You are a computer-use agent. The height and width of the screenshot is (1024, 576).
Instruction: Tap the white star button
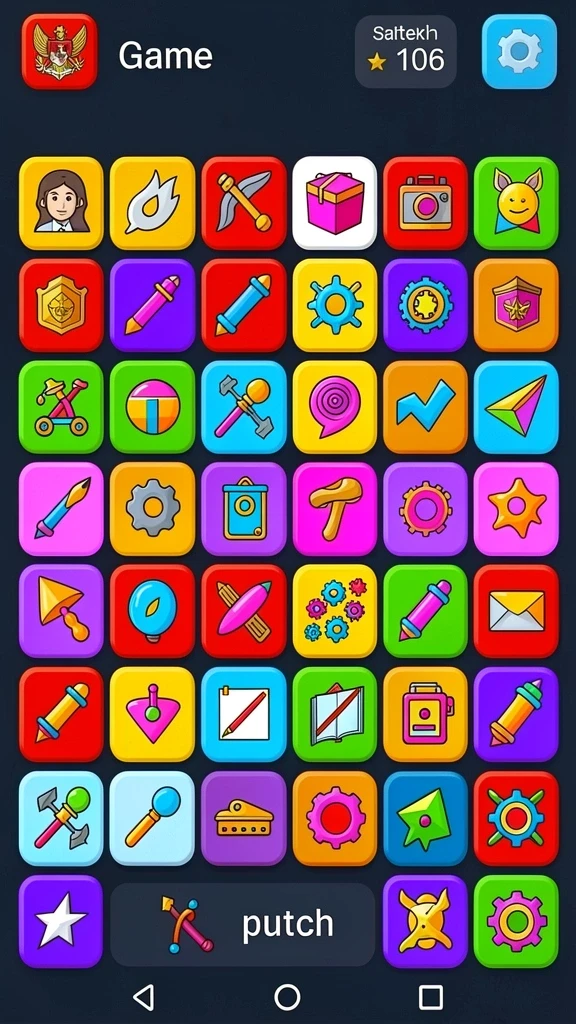(61, 921)
